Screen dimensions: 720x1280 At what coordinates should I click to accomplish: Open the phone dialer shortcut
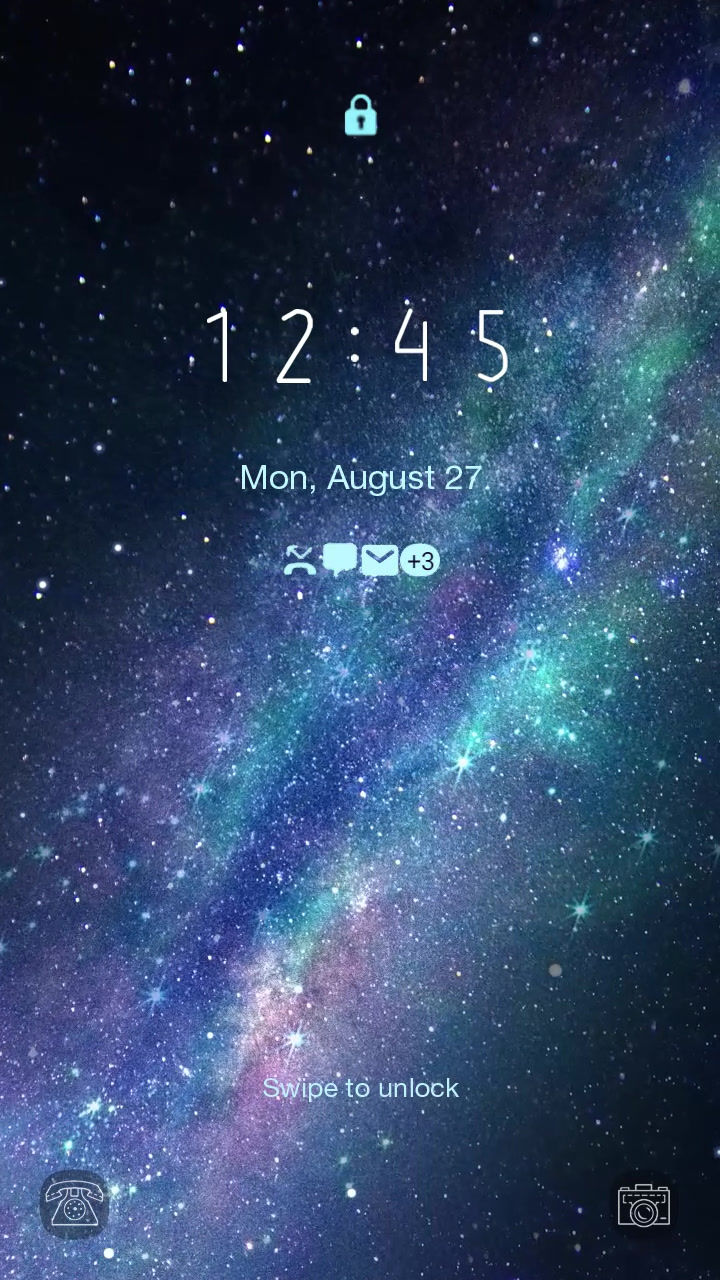[x=74, y=1204]
